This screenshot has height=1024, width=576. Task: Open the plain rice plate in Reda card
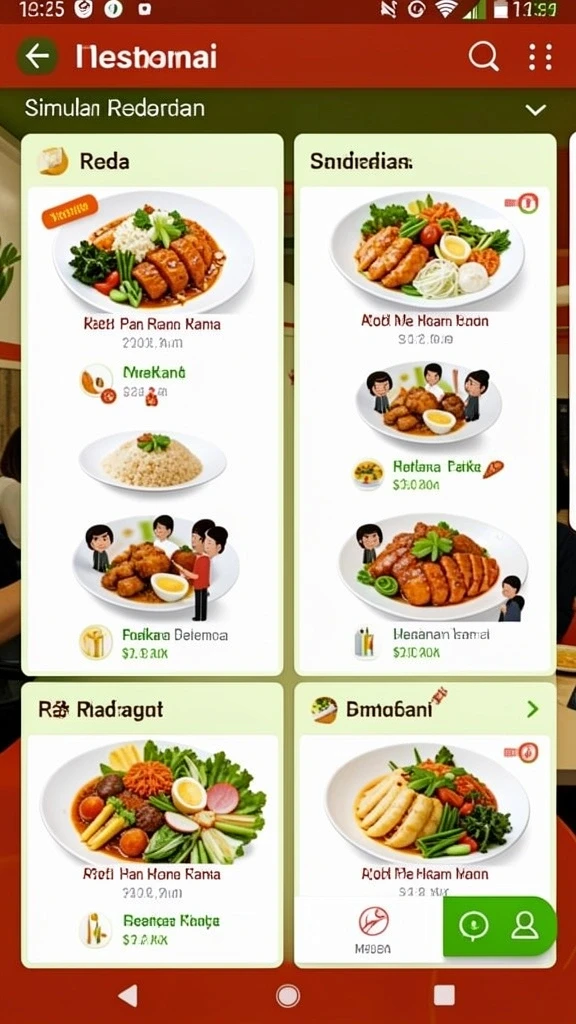[x=153, y=461]
